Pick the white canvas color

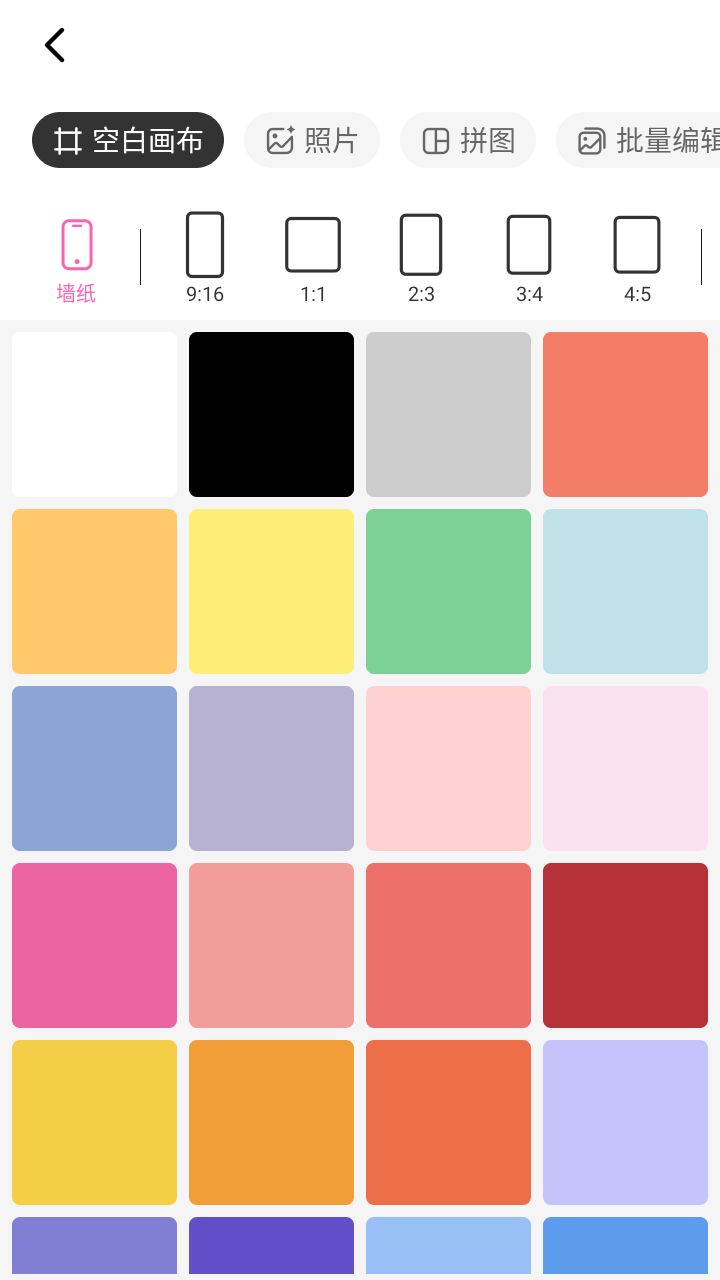(95, 414)
